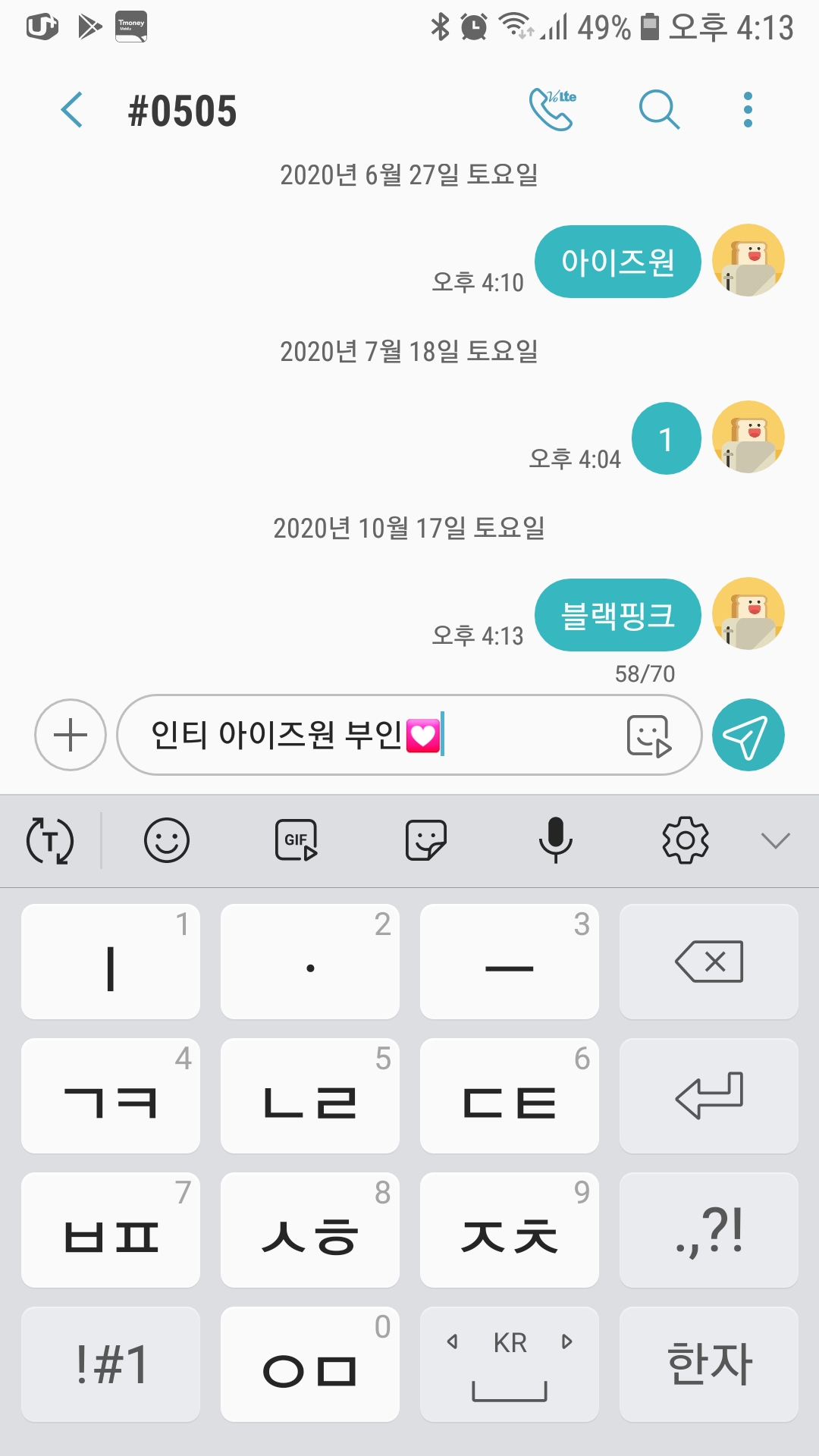Viewport: 819px width, 1456px height.
Task: Toggle to symbols with the !#1 key
Action: (110, 1361)
